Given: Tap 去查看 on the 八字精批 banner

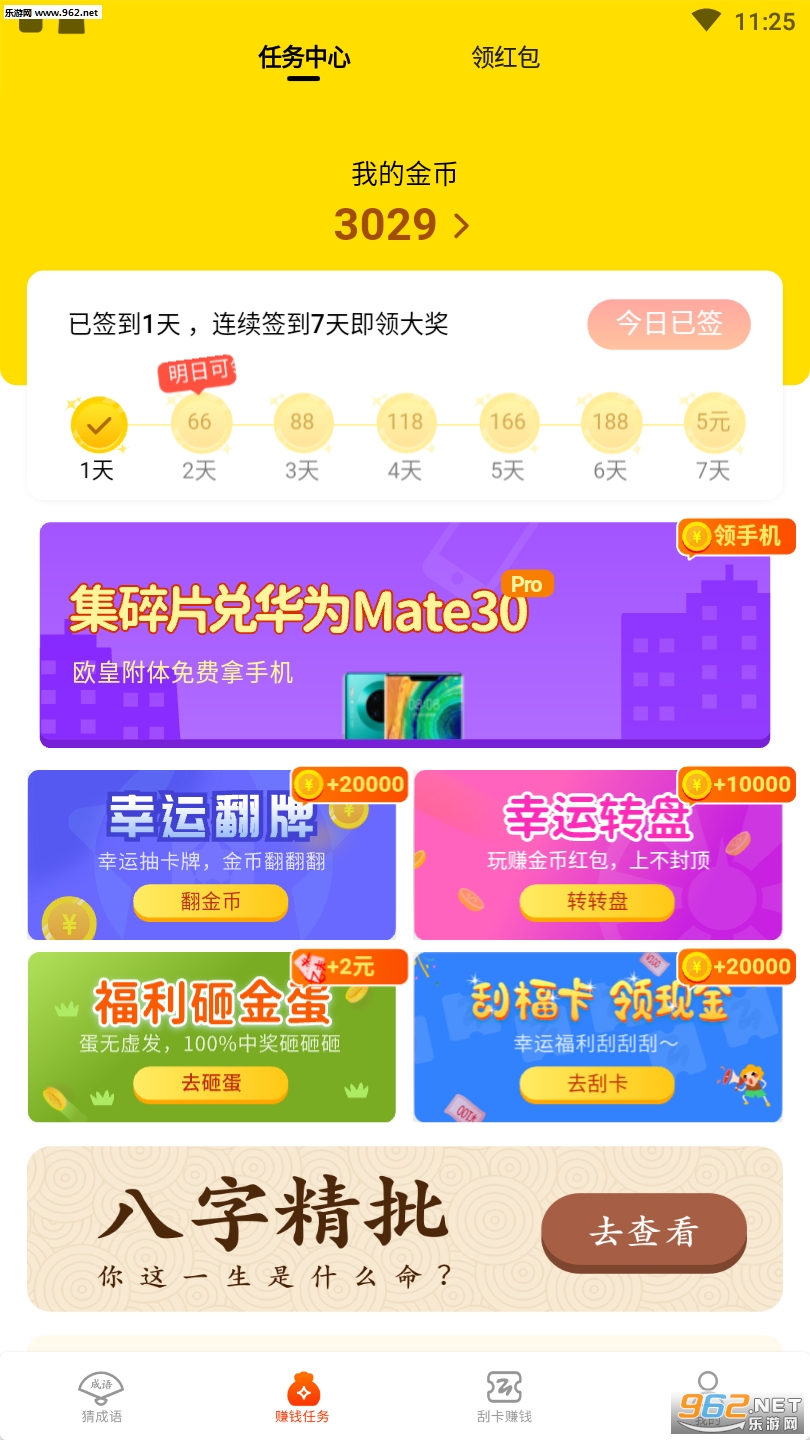Looking at the screenshot, I should (x=643, y=1232).
